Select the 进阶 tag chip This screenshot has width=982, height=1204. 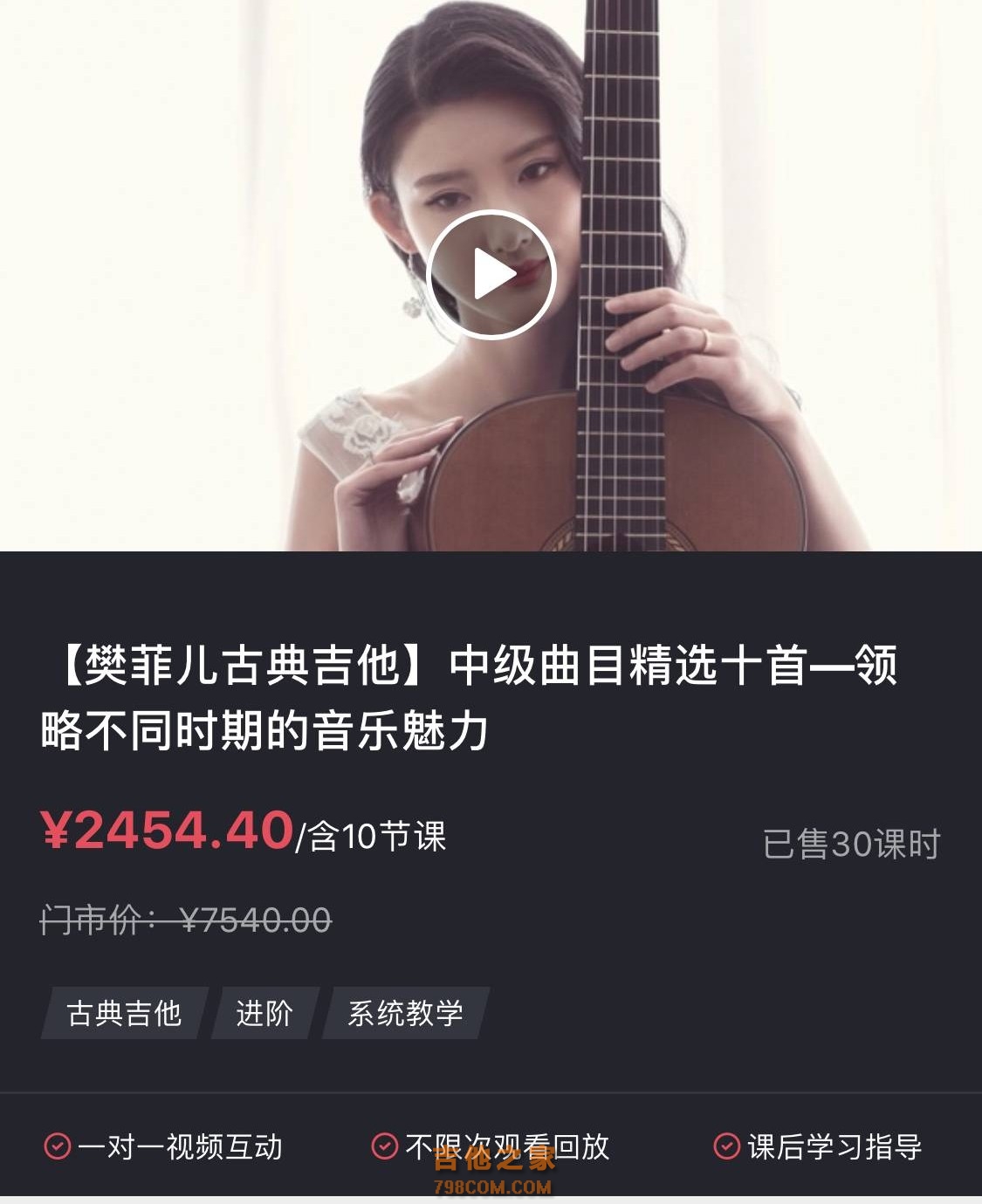(x=264, y=1013)
